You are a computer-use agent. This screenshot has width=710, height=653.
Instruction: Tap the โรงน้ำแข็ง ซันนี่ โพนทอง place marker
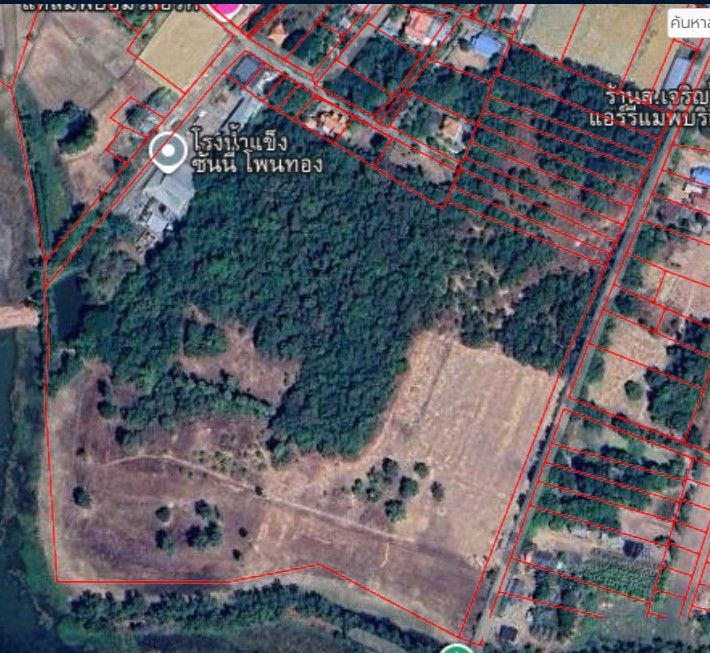click(x=167, y=152)
